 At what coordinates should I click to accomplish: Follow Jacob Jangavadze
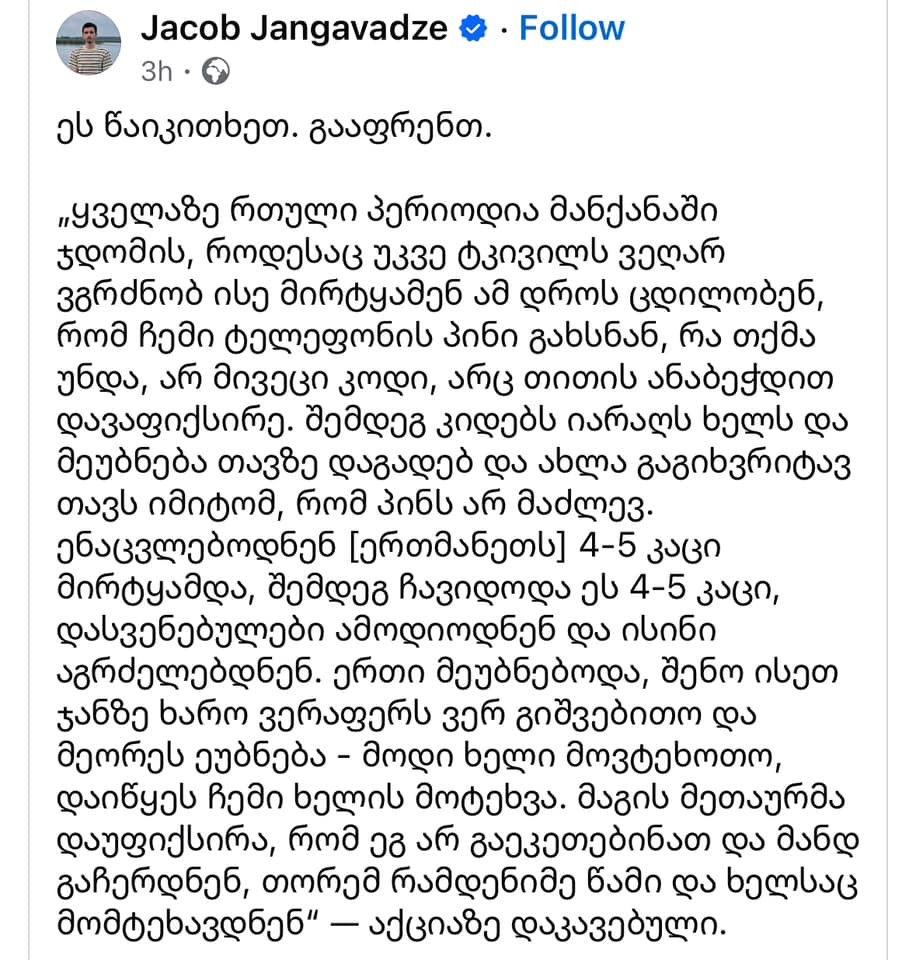tap(572, 28)
